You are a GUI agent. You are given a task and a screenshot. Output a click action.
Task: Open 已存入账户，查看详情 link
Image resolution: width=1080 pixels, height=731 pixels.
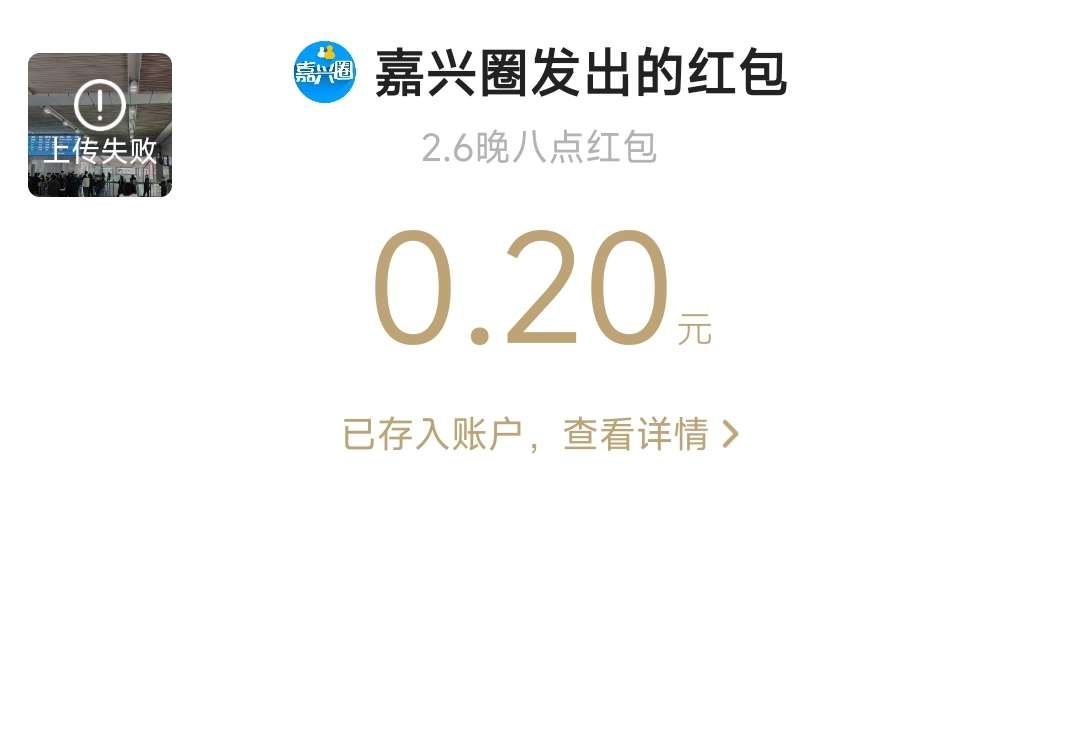(x=540, y=435)
